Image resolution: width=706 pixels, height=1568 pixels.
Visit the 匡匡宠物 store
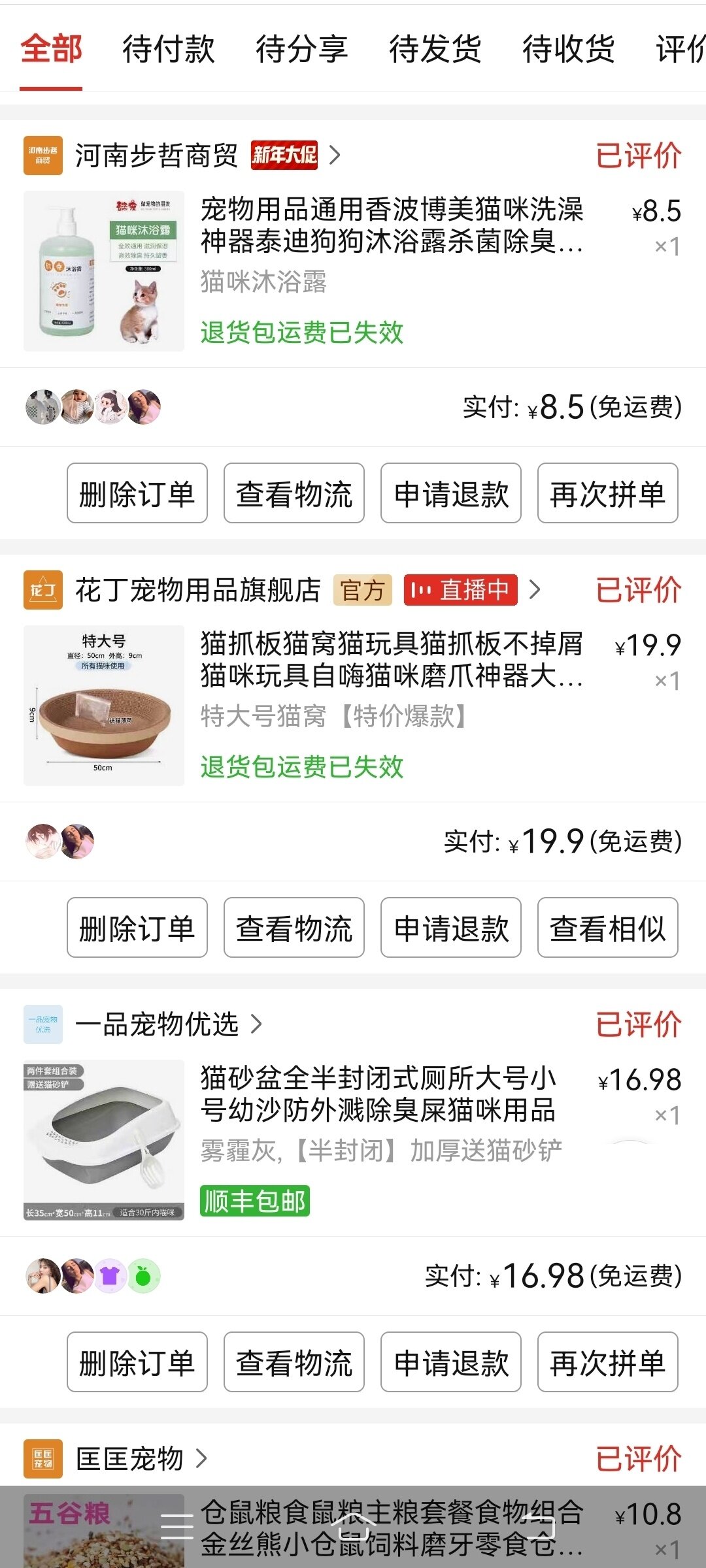tap(129, 1459)
